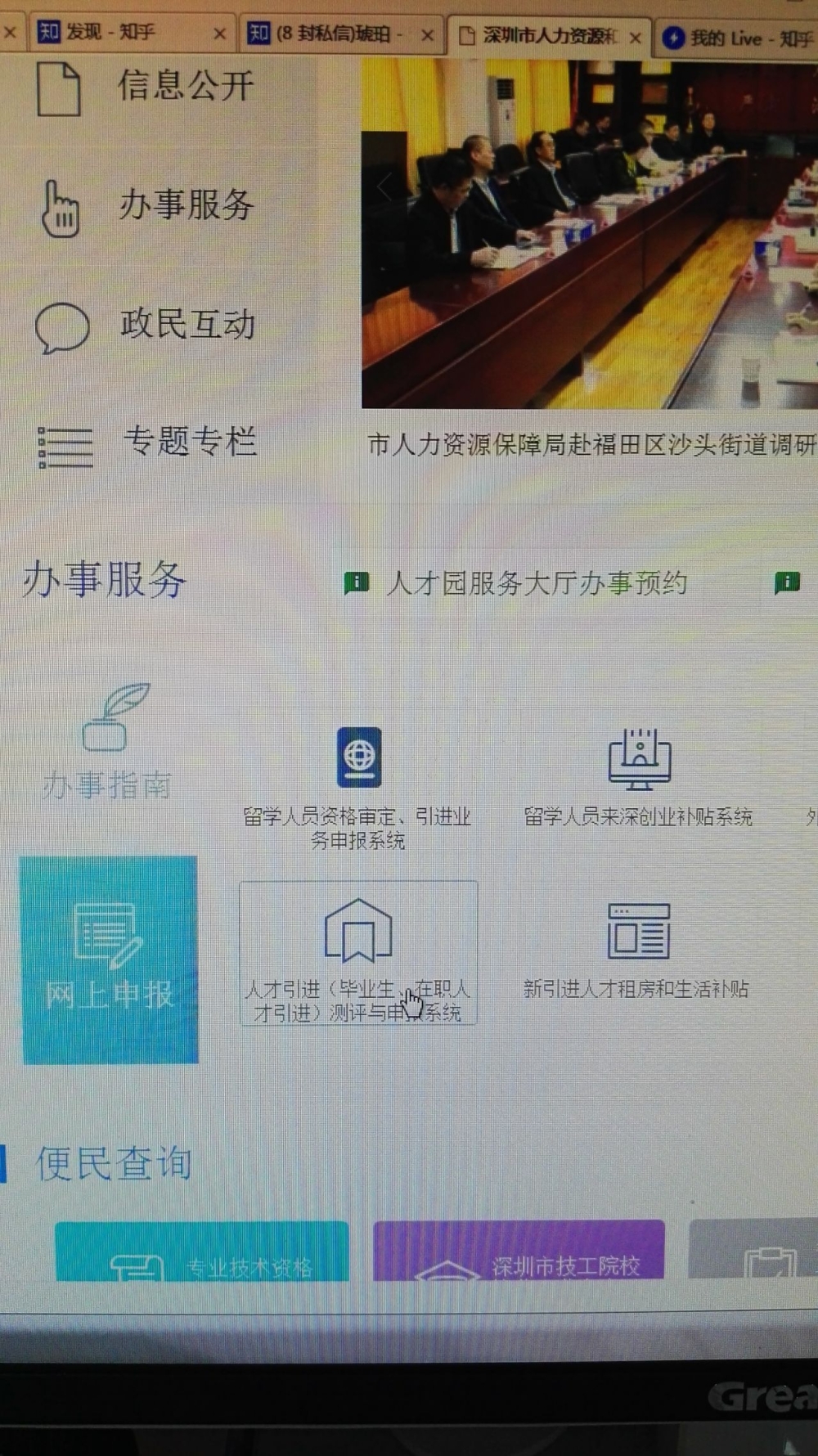The image size is (818, 1456).
Task: Open news headline about 福田区沙头街道调研
Action: (591, 444)
